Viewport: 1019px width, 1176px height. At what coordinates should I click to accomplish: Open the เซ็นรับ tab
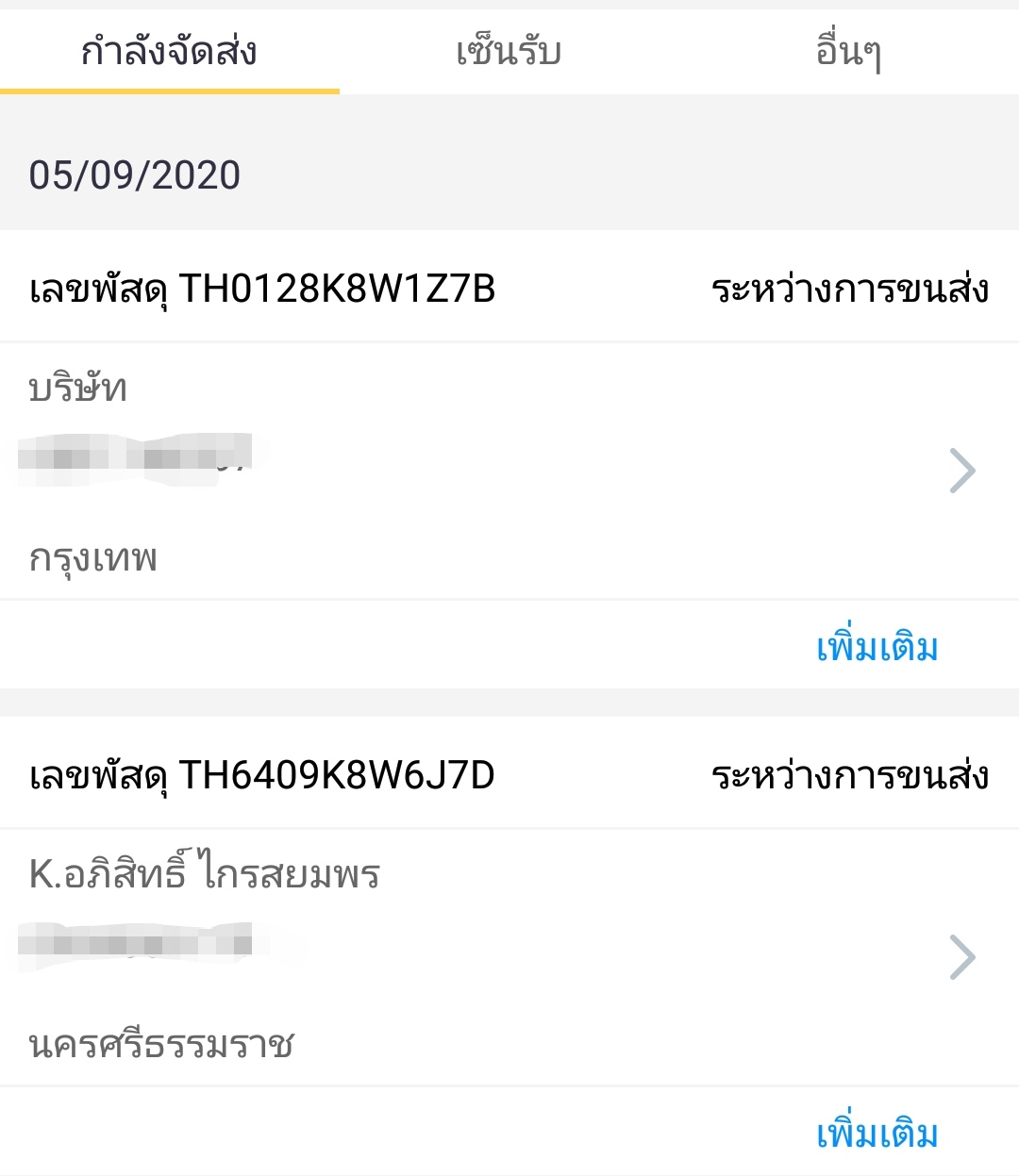(x=509, y=52)
